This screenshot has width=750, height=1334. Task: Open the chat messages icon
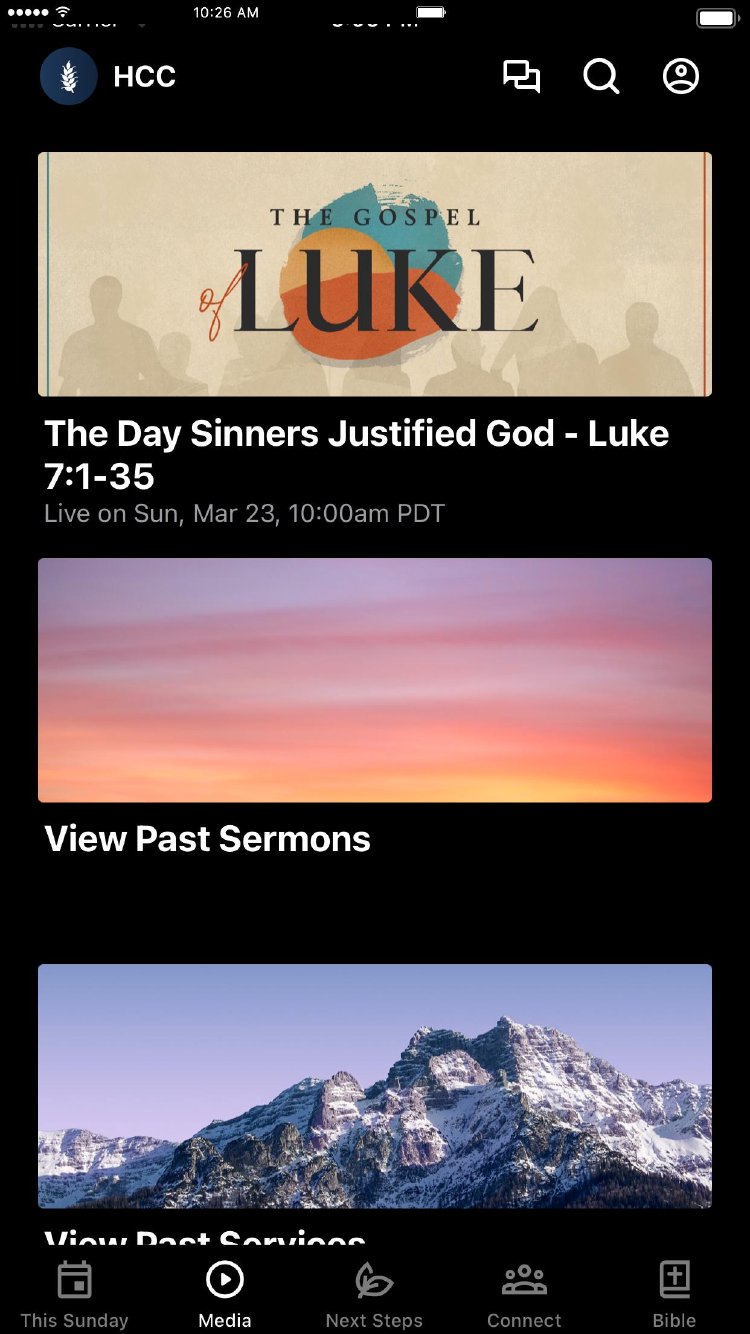pyautogui.click(x=521, y=77)
